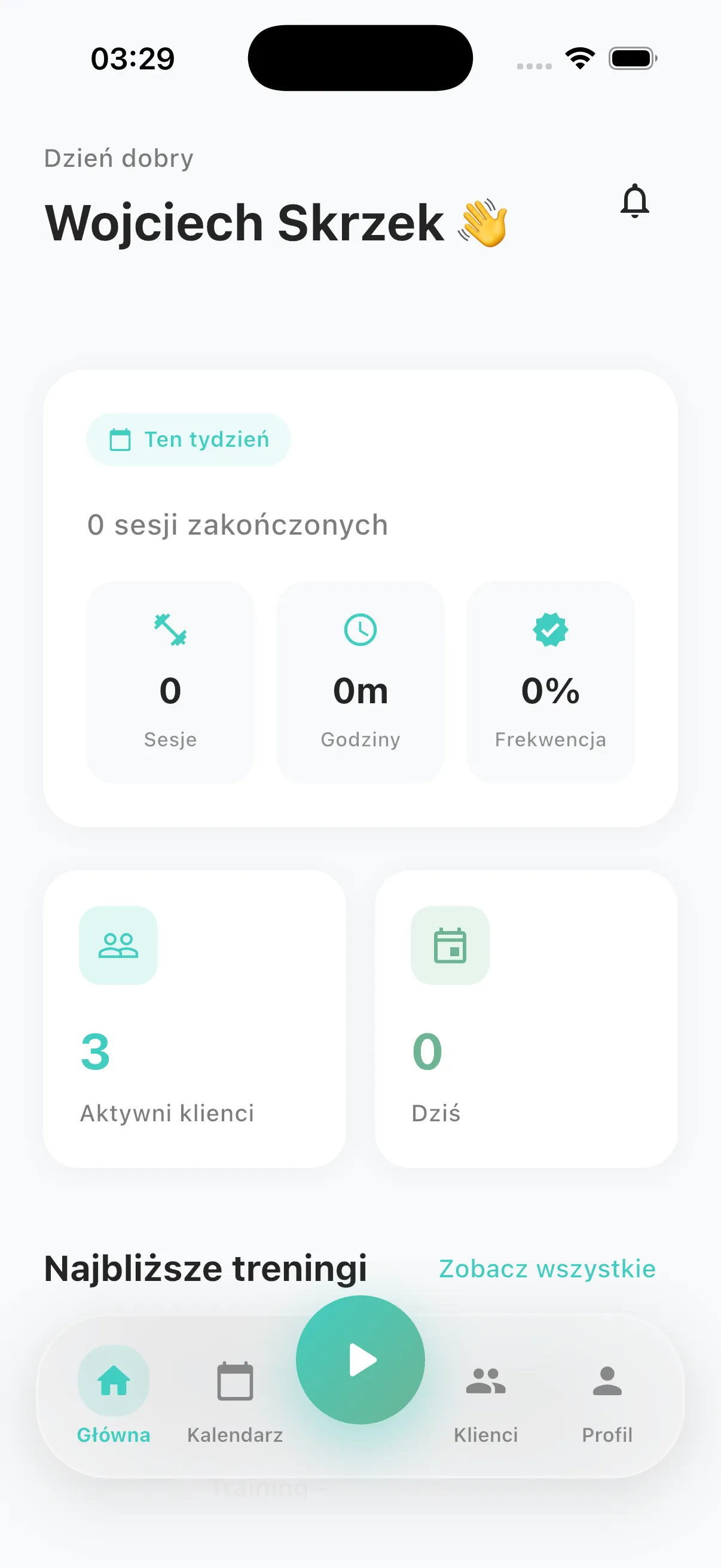This screenshot has height=1568, width=721.
Task: Tap the people icon on Aktywni klienci card
Action: [x=118, y=945]
